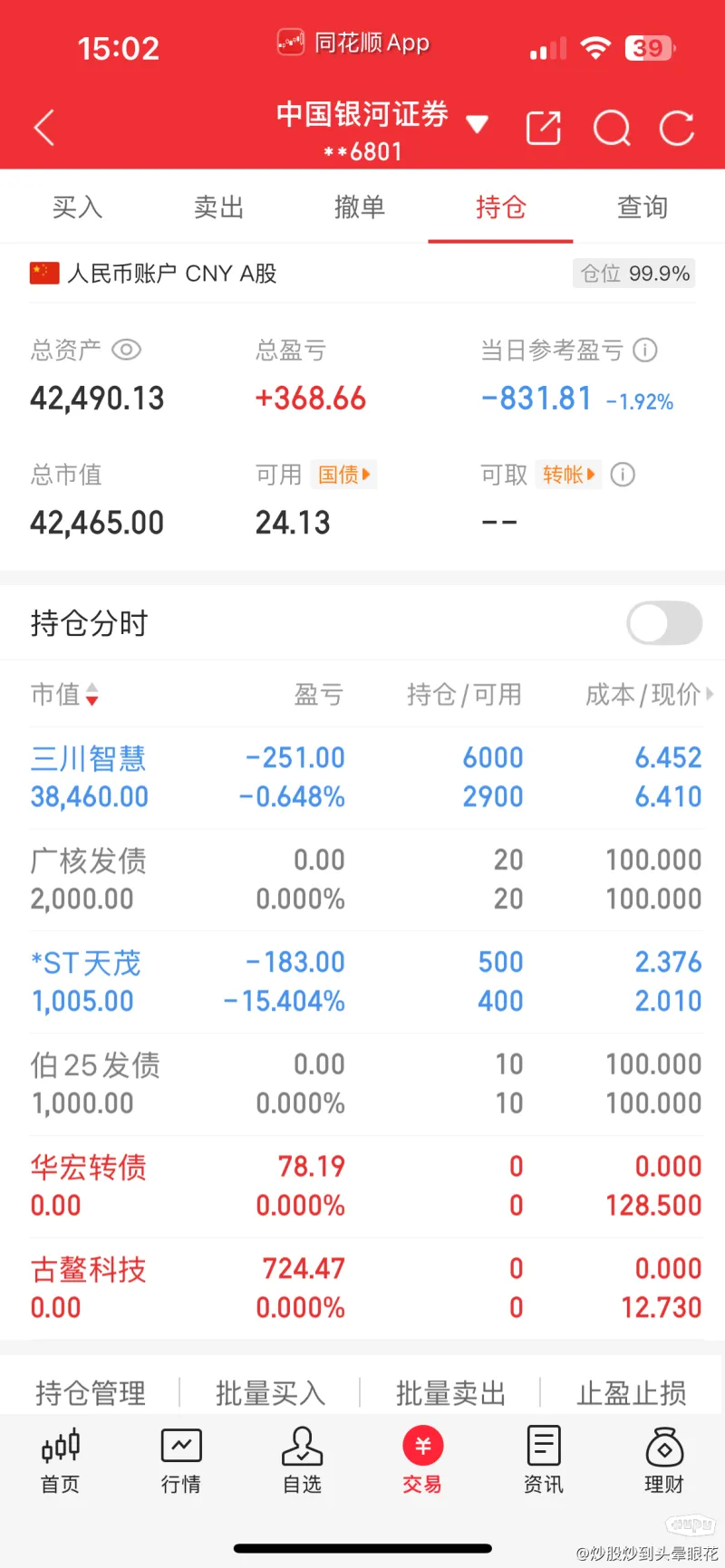This screenshot has width=725, height=1568.
Task: Refresh the holdings data
Action: [677, 128]
